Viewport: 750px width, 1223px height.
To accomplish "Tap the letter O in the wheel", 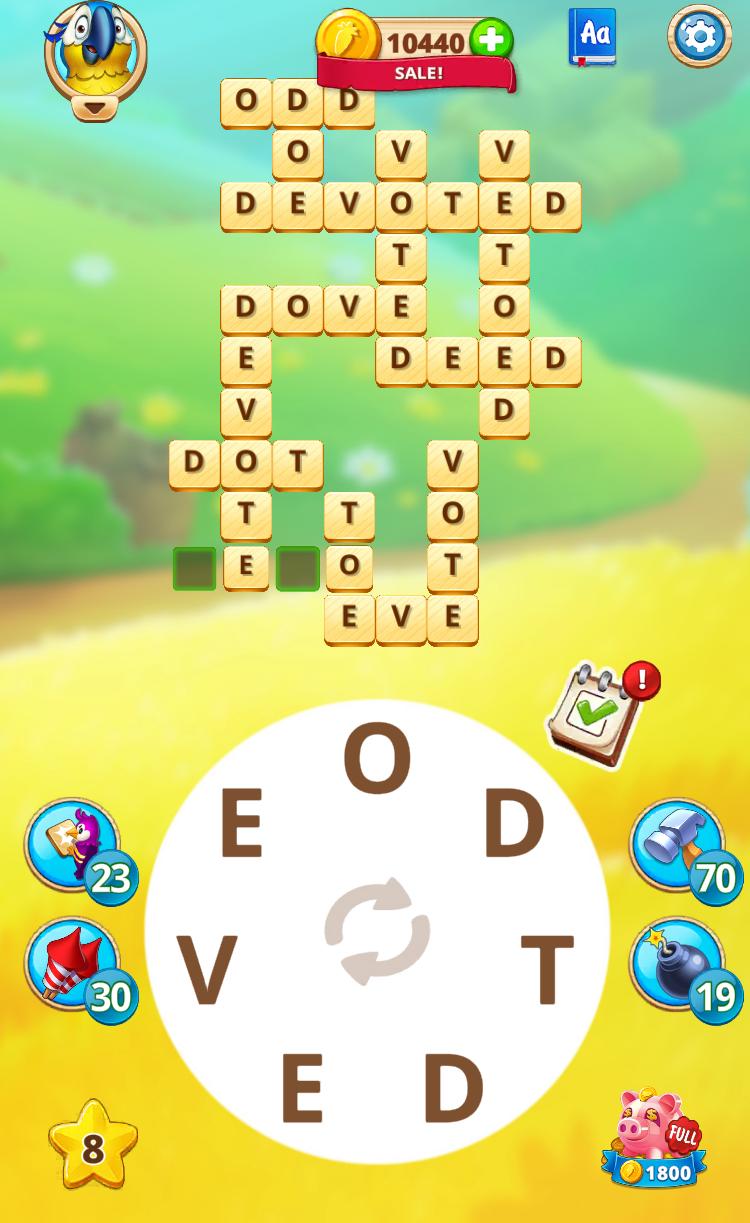I will pos(377,759).
